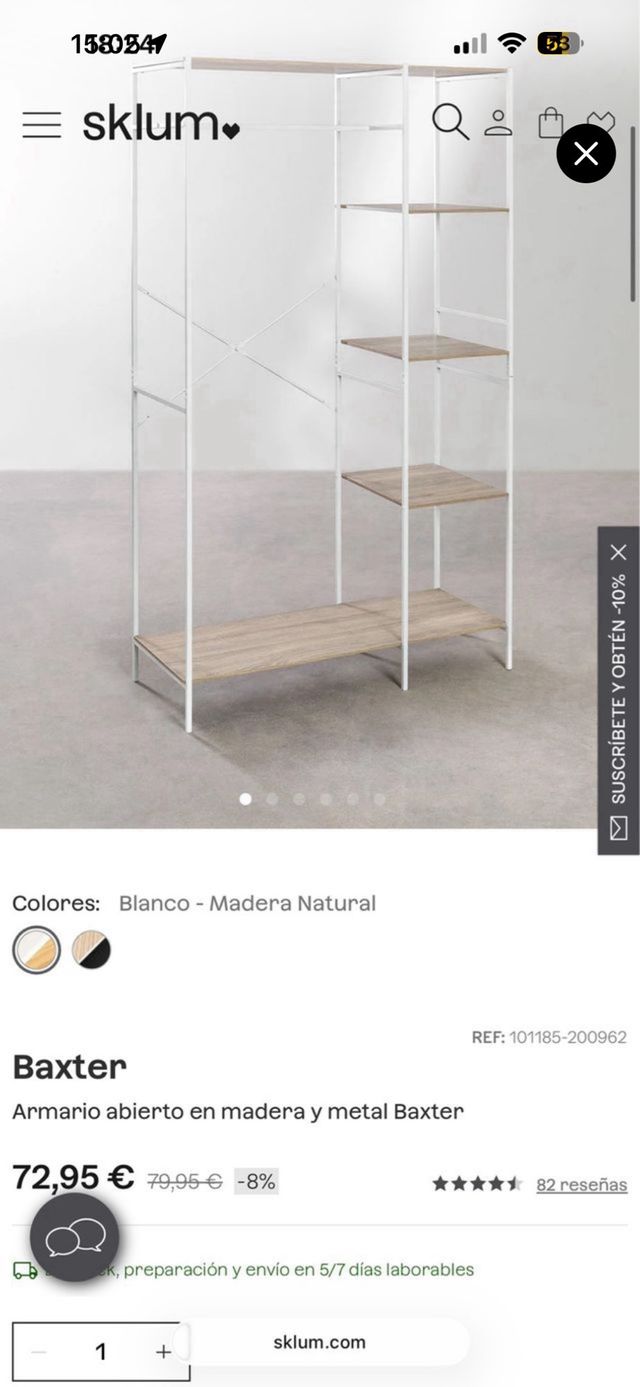Screen dimensions: 640x1387
Task: Dismiss the Suscríbete y obtén -10% banner
Action: (619, 552)
